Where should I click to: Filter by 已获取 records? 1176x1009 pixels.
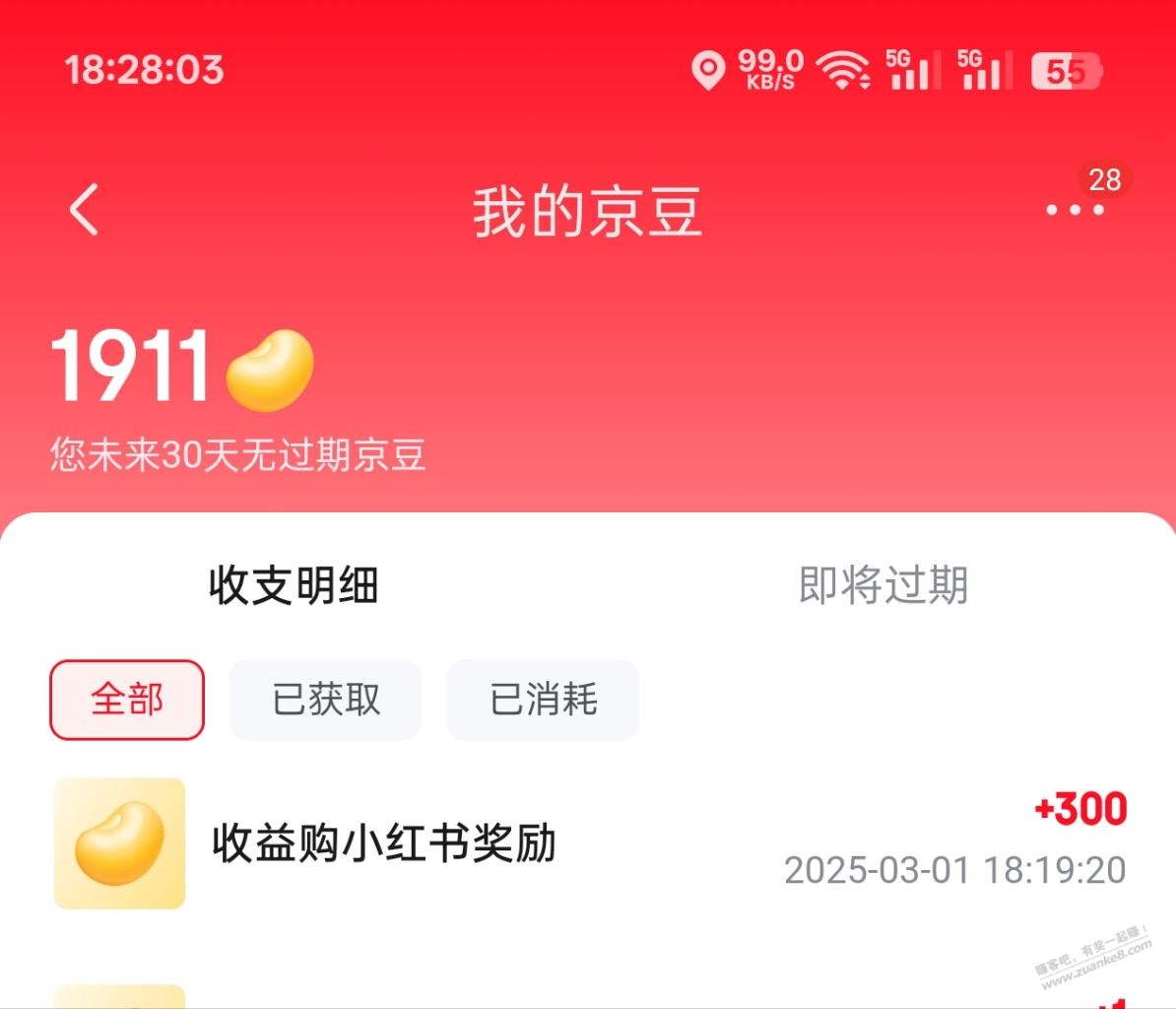(326, 700)
